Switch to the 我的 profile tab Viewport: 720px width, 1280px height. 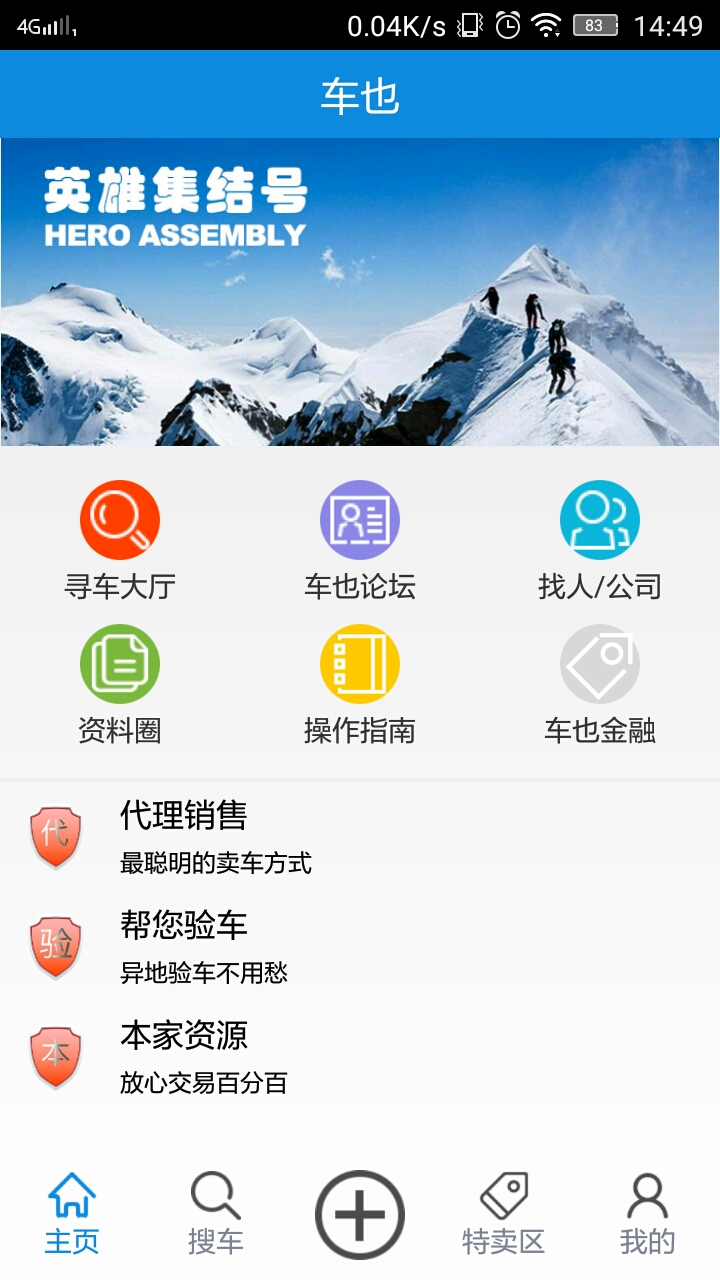(648, 1210)
